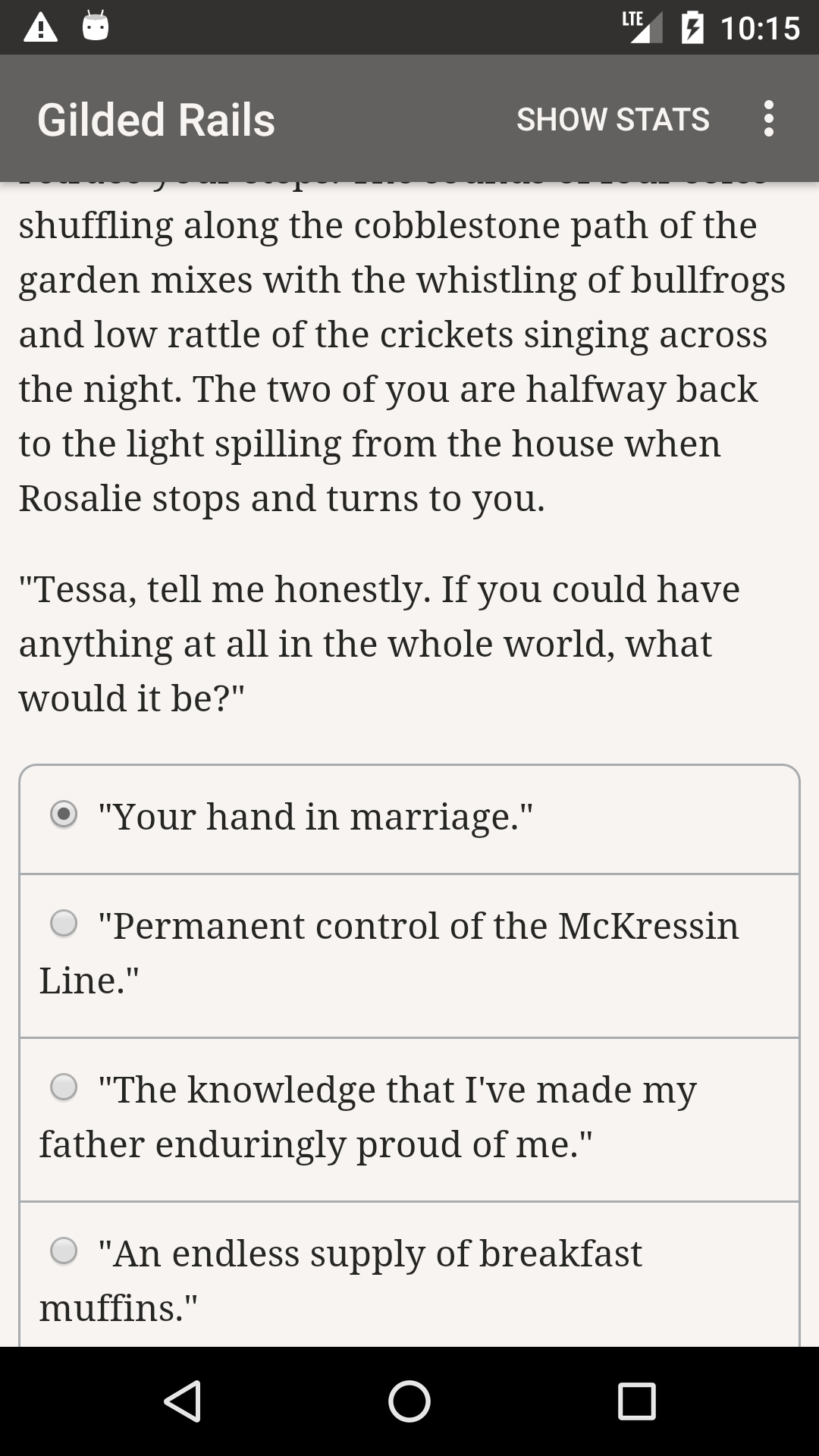Pick the answer about making father proud
Screen dimensions: 819x1456
pos(409,1119)
